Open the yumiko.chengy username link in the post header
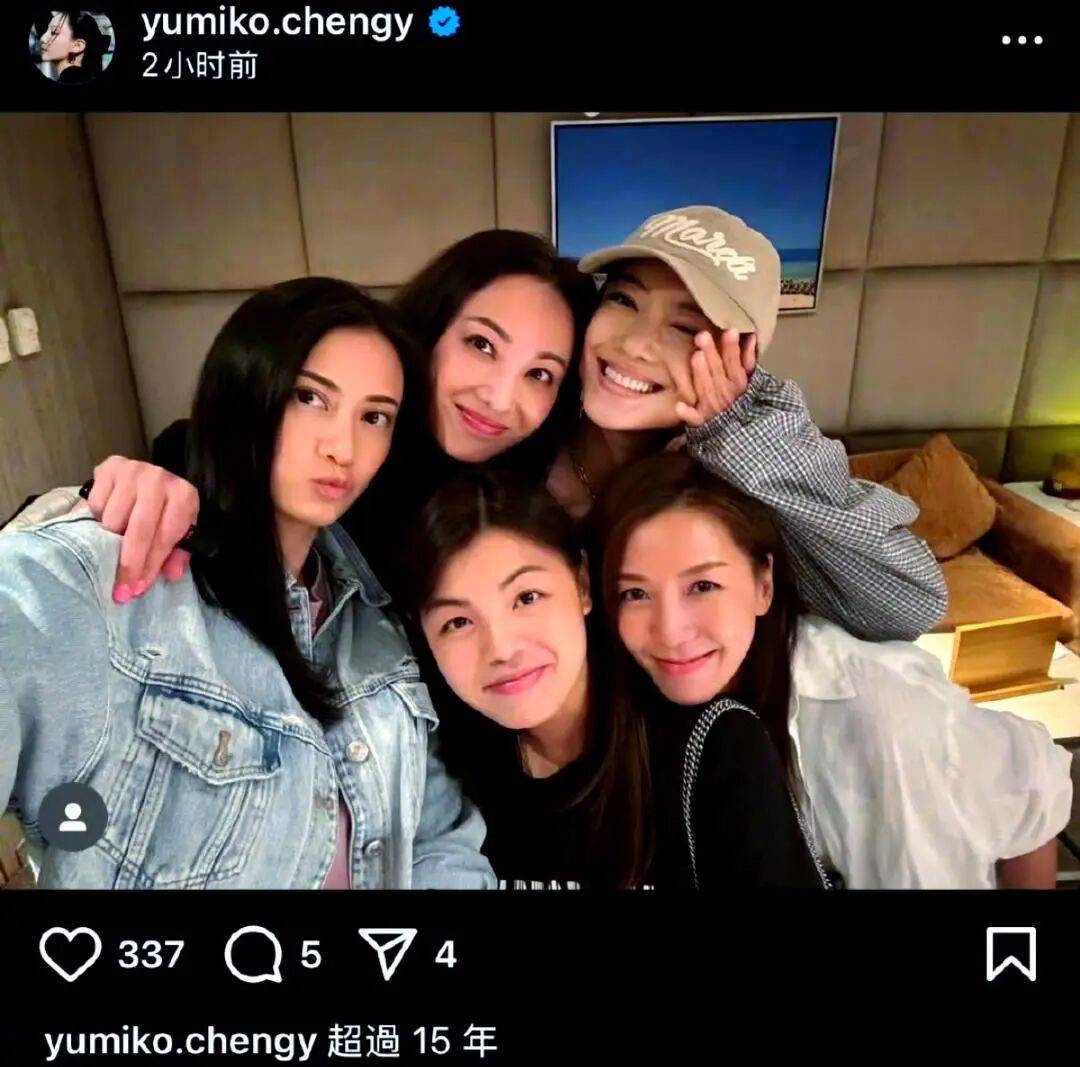This screenshot has width=1080, height=1067. point(277,21)
